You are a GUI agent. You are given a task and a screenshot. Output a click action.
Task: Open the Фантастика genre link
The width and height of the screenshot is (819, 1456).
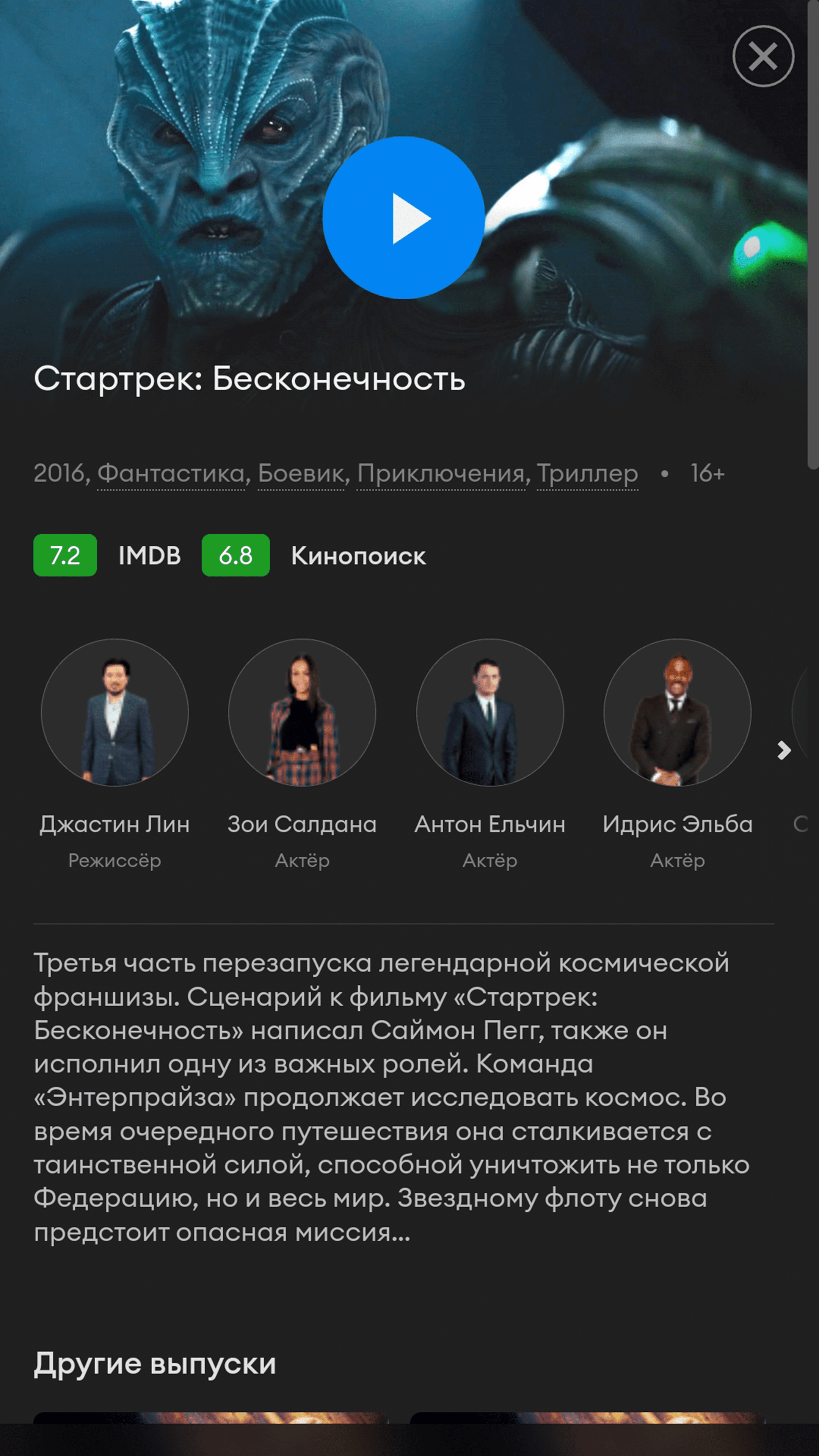point(171,474)
